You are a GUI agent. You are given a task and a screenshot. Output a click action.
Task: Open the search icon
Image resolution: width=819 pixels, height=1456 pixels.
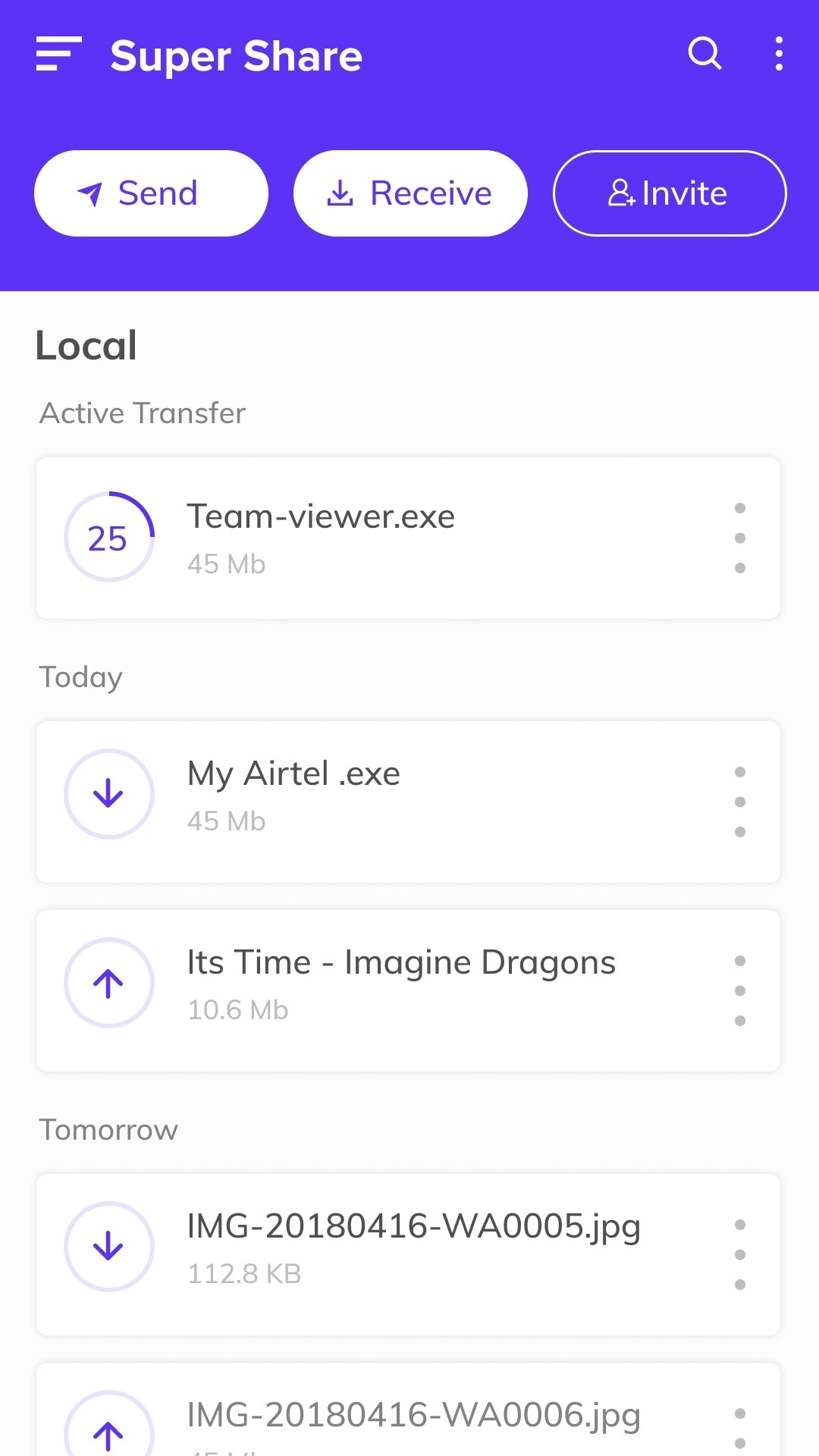tap(704, 54)
